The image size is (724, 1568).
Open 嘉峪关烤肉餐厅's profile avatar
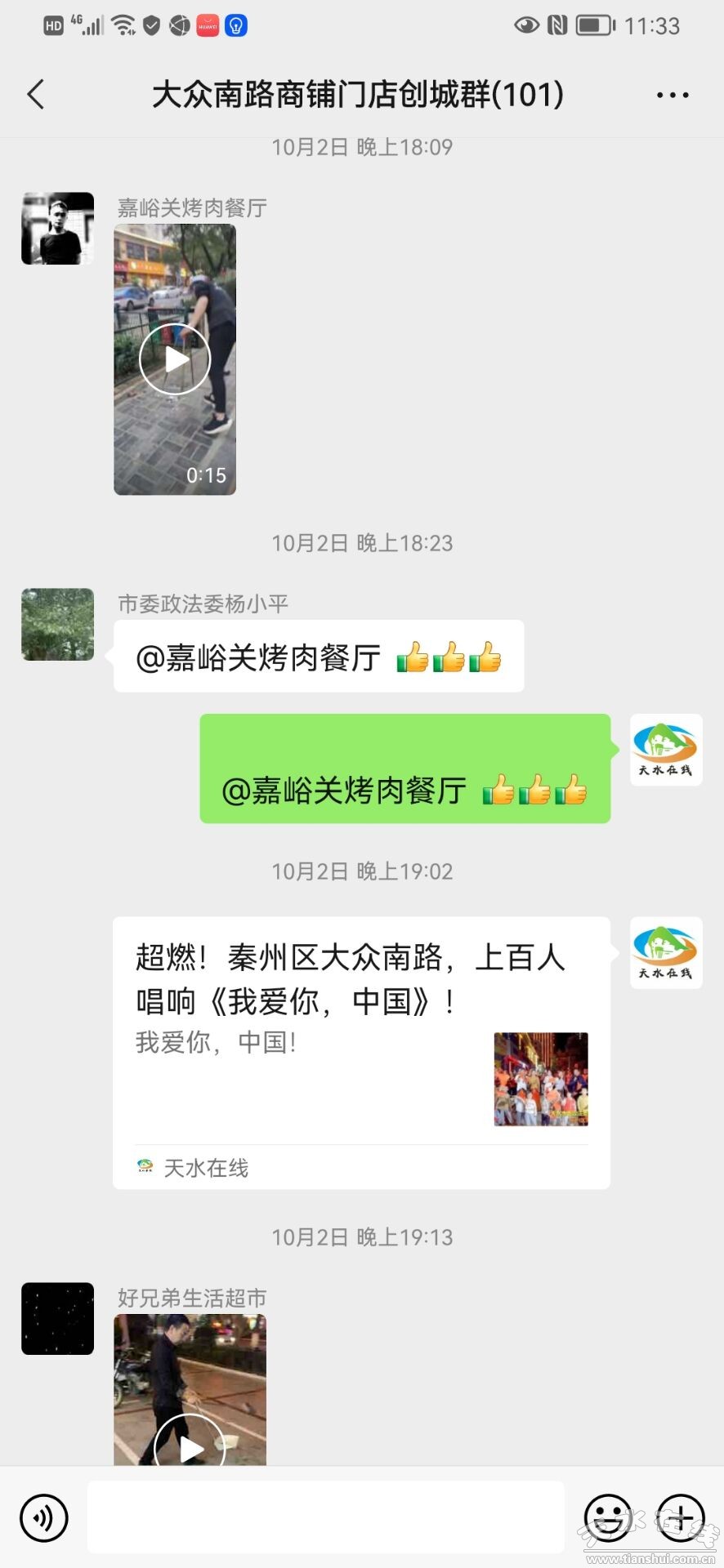pyautogui.click(x=57, y=229)
